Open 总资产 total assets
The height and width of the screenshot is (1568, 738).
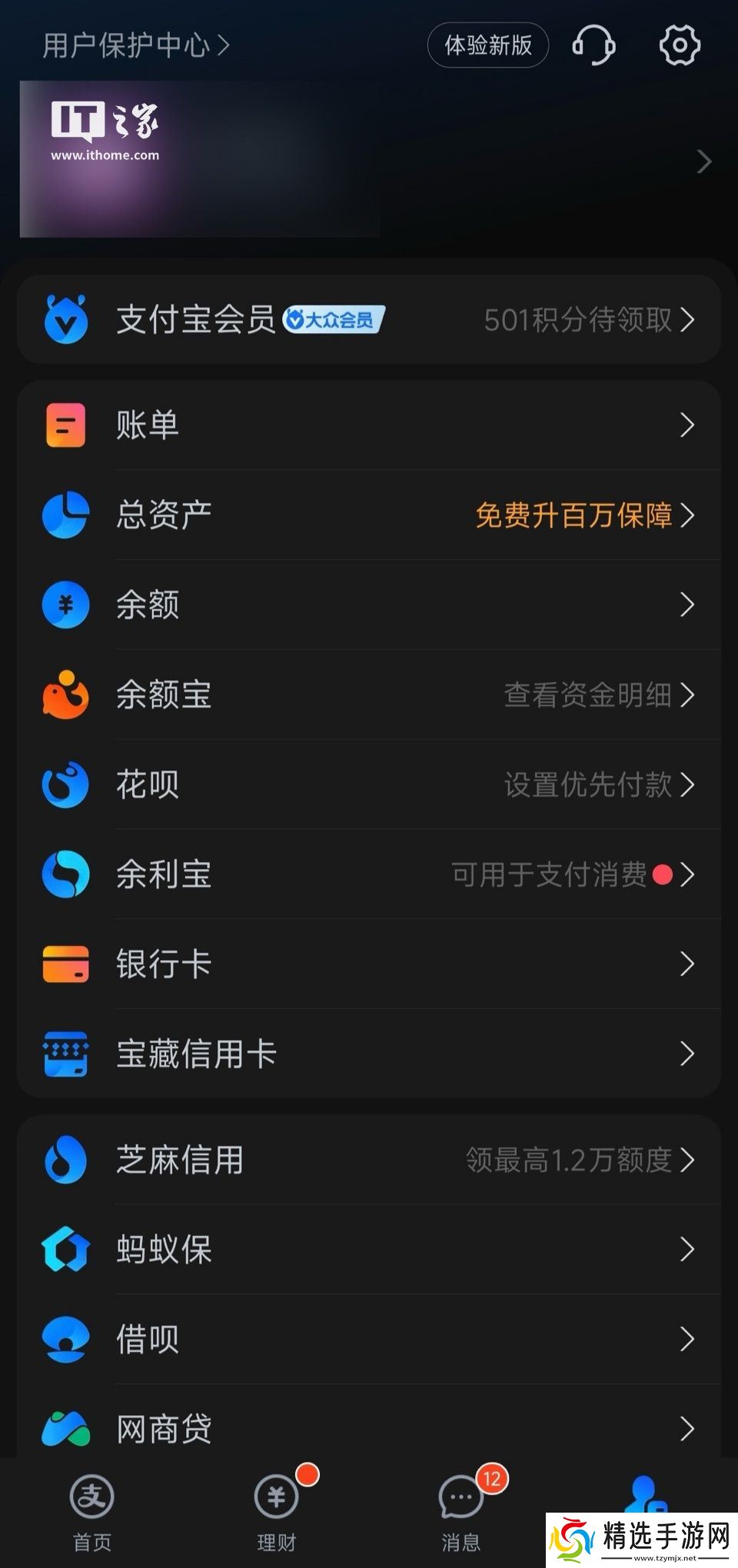tap(369, 514)
